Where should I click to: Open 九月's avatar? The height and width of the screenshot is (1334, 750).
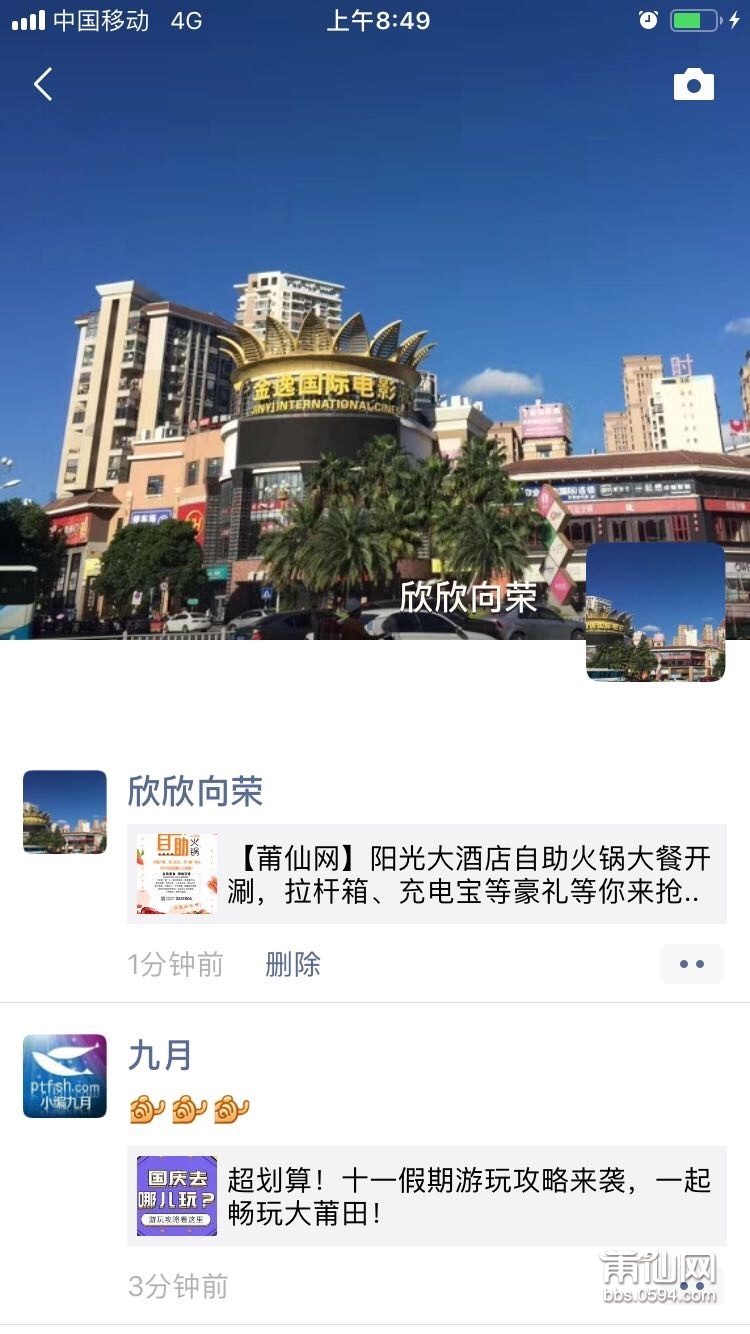(65, 1075)
